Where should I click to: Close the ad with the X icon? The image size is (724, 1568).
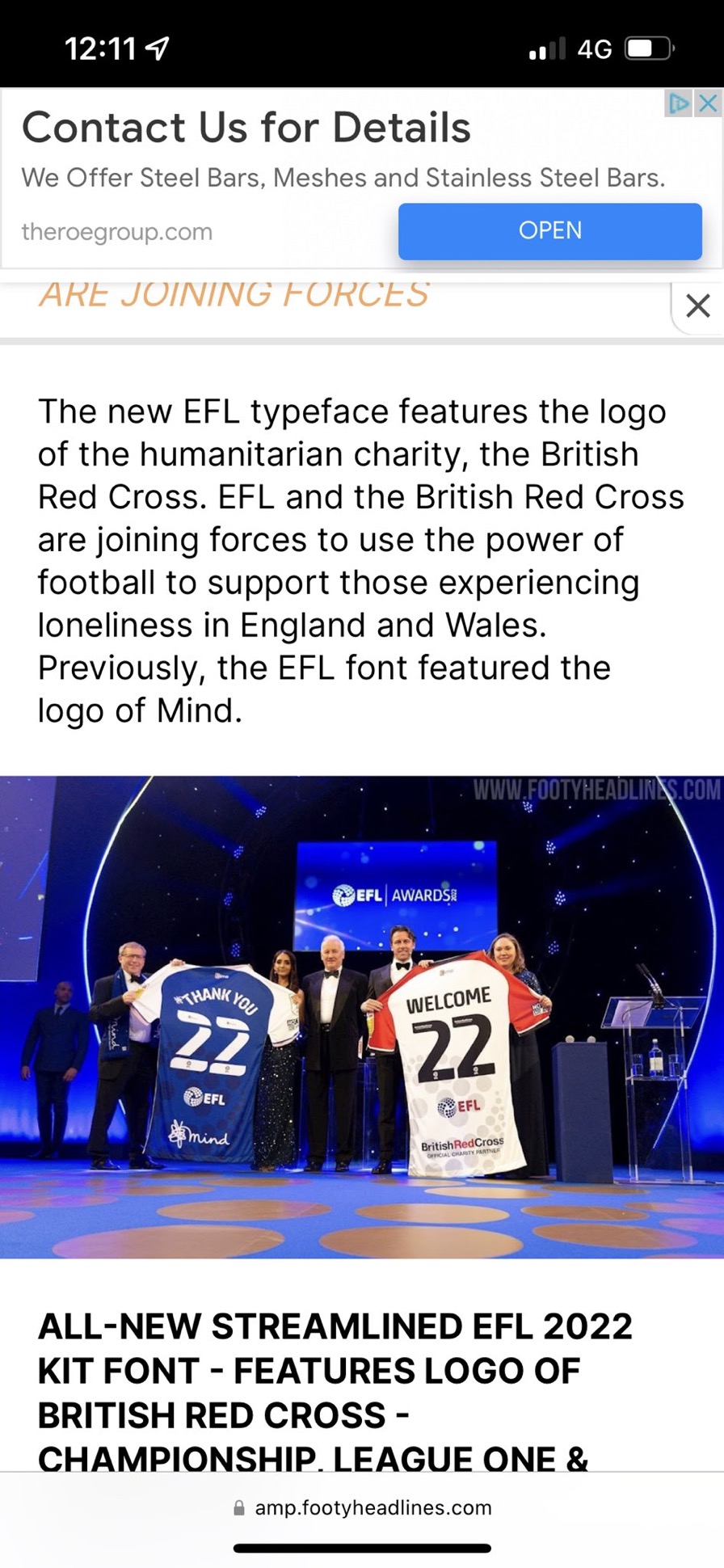708,103
